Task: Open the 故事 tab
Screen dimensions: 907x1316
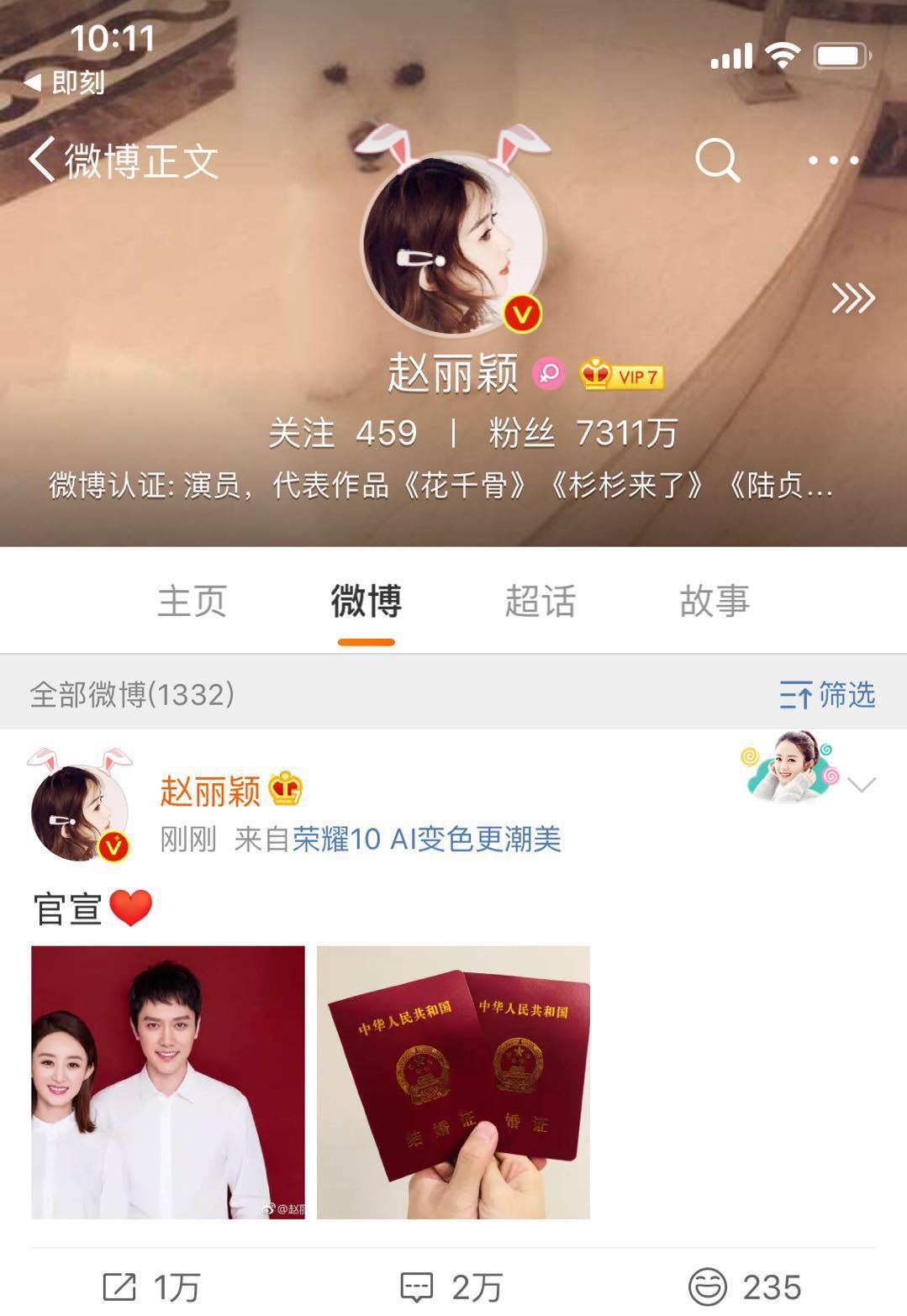Action: point(714,602)
